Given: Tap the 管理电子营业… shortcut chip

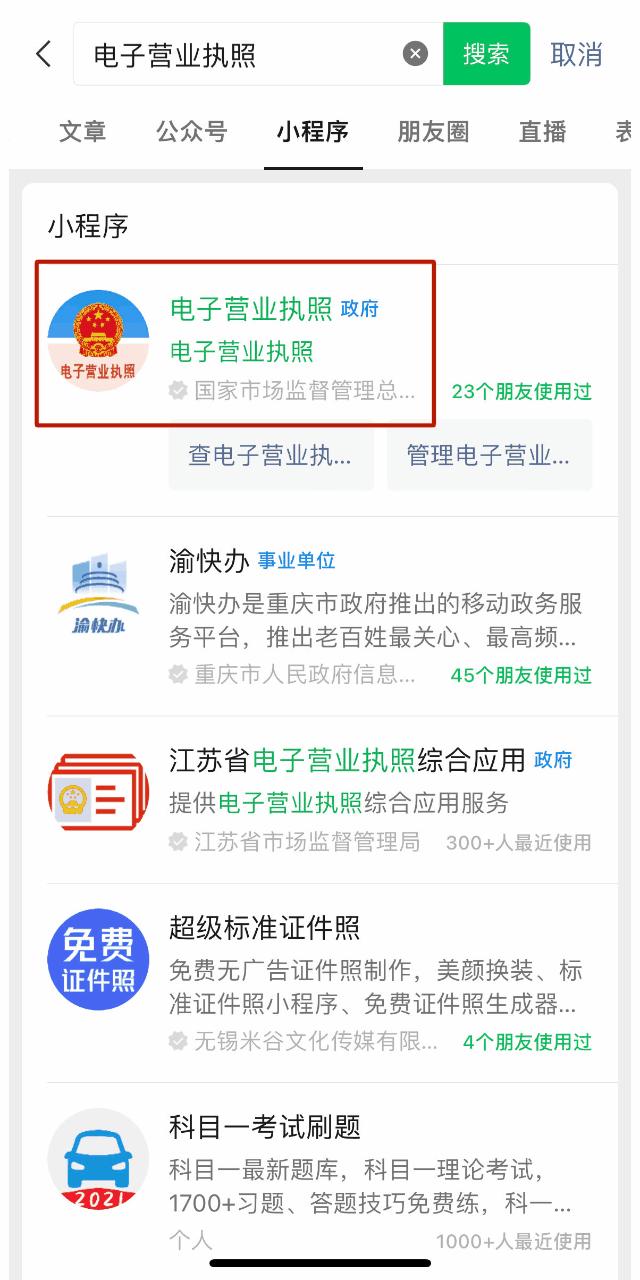Looking at the screenshot, I should 489,455.
